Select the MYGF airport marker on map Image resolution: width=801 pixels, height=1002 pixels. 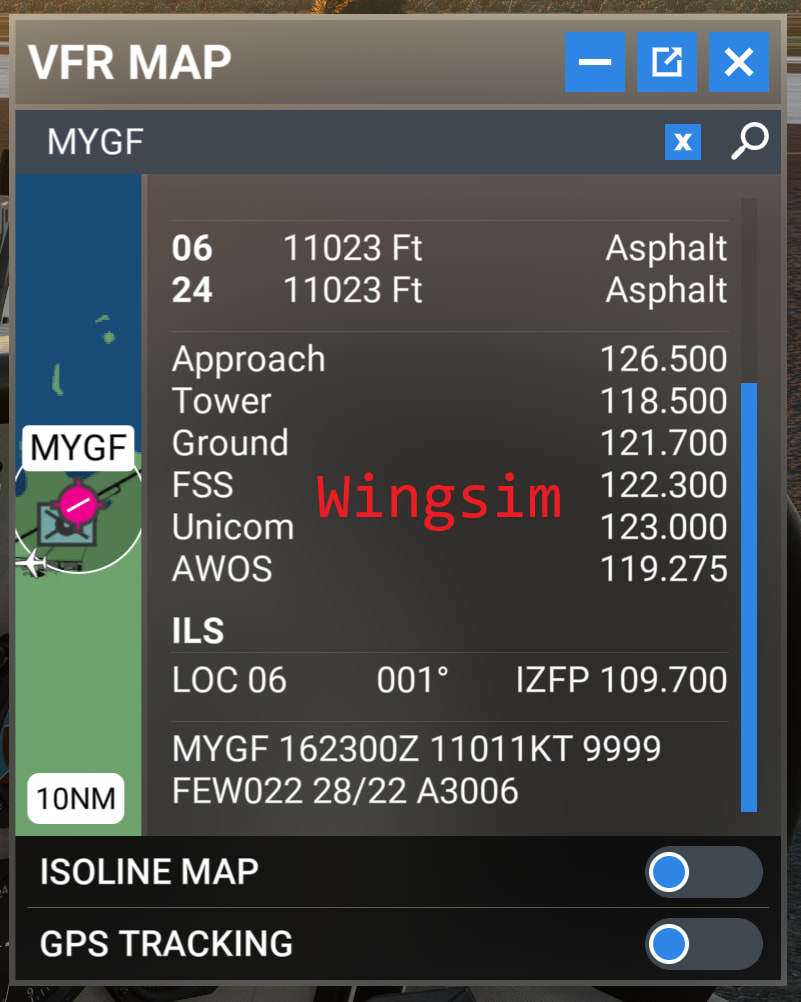click(78, 505)
